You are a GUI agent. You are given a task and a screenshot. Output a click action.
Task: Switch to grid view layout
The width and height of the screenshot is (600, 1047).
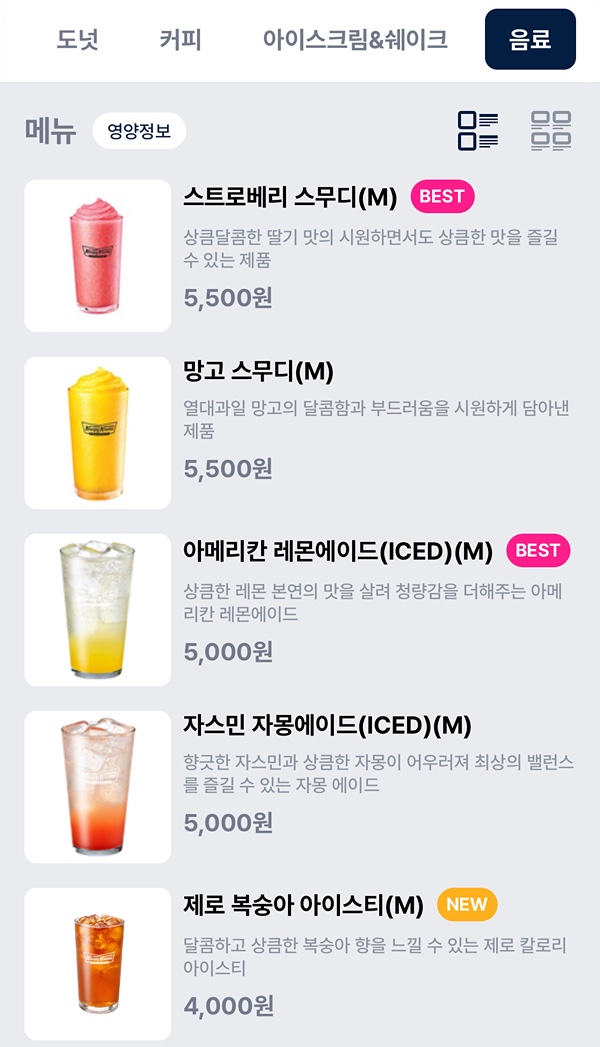point(551,131)
